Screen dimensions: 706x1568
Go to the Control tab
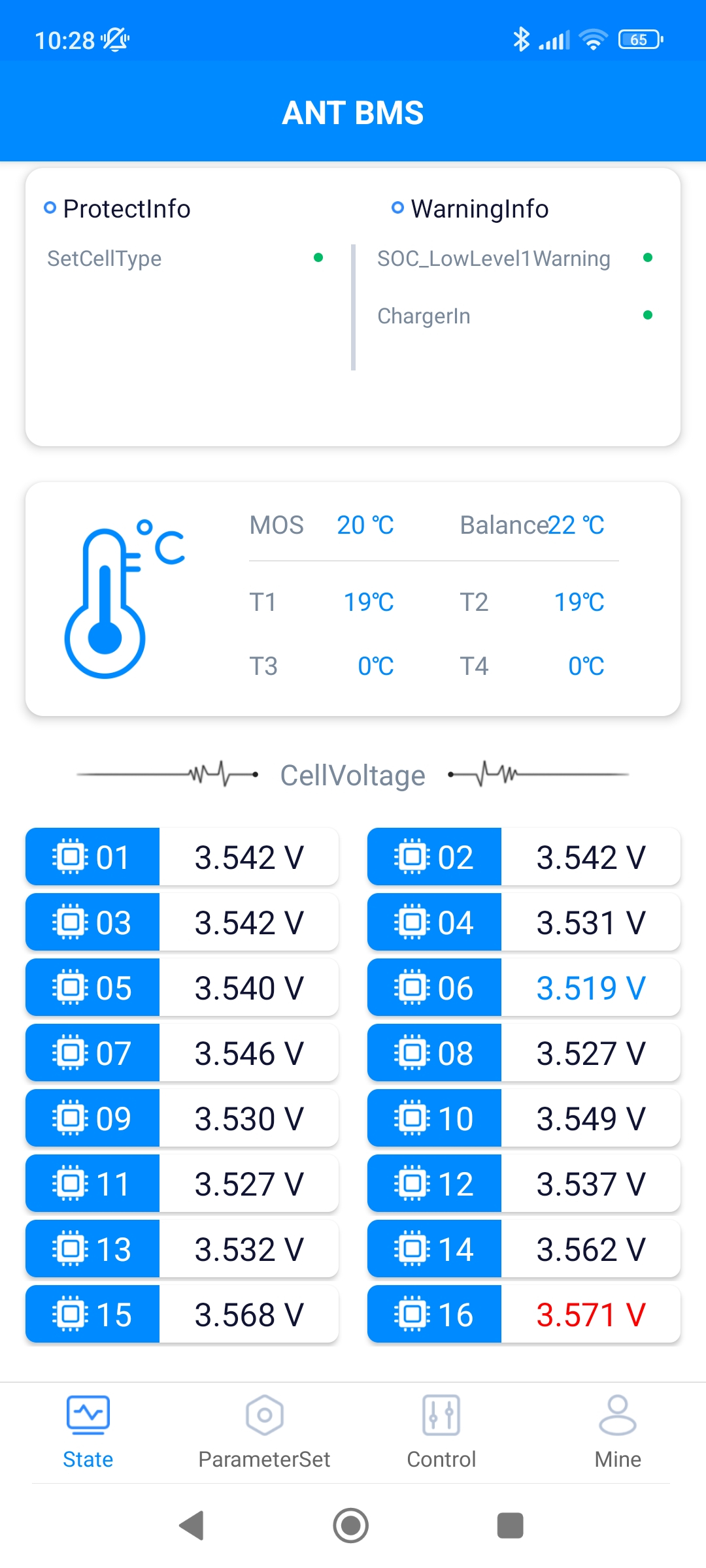(x=441, y=1431)
